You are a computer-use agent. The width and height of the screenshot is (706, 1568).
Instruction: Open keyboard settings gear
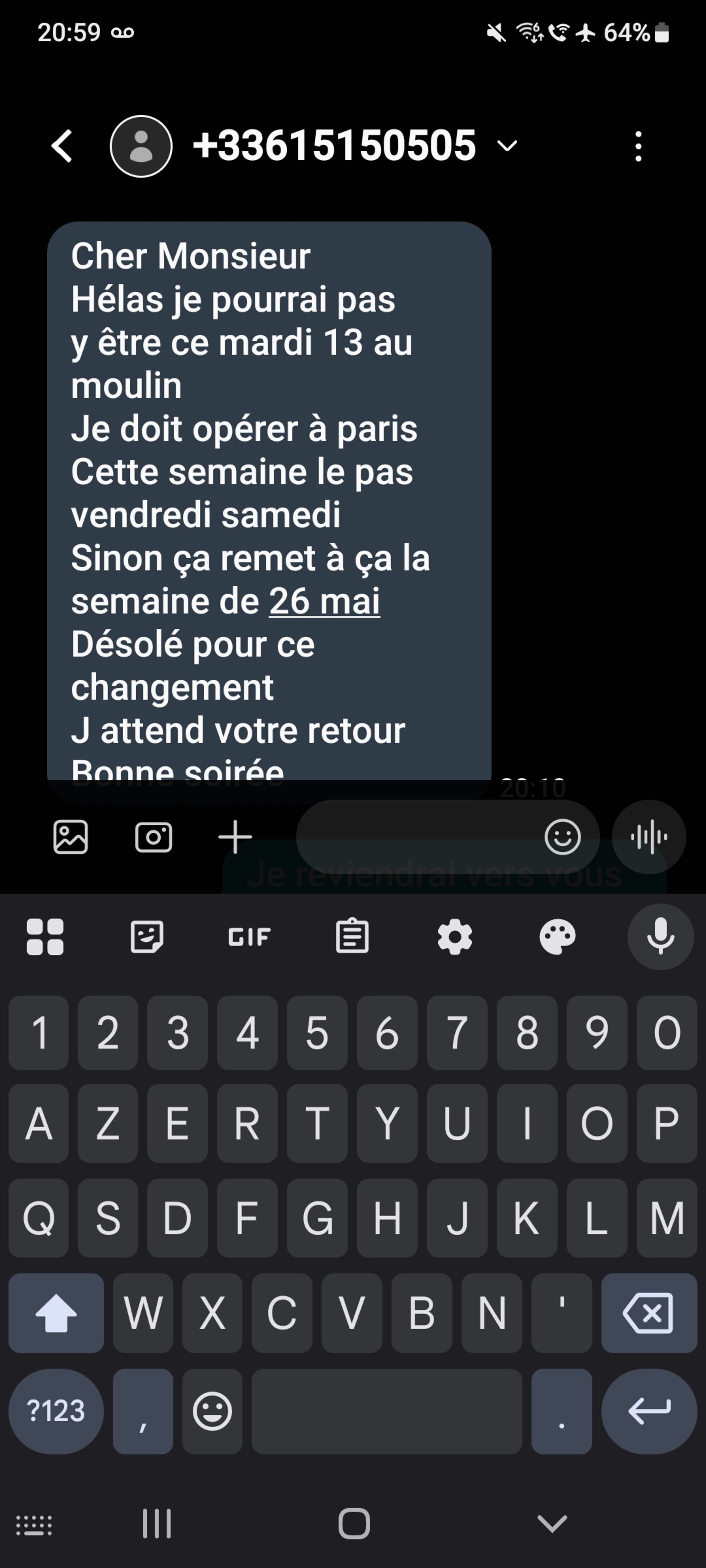click(454, 937)
